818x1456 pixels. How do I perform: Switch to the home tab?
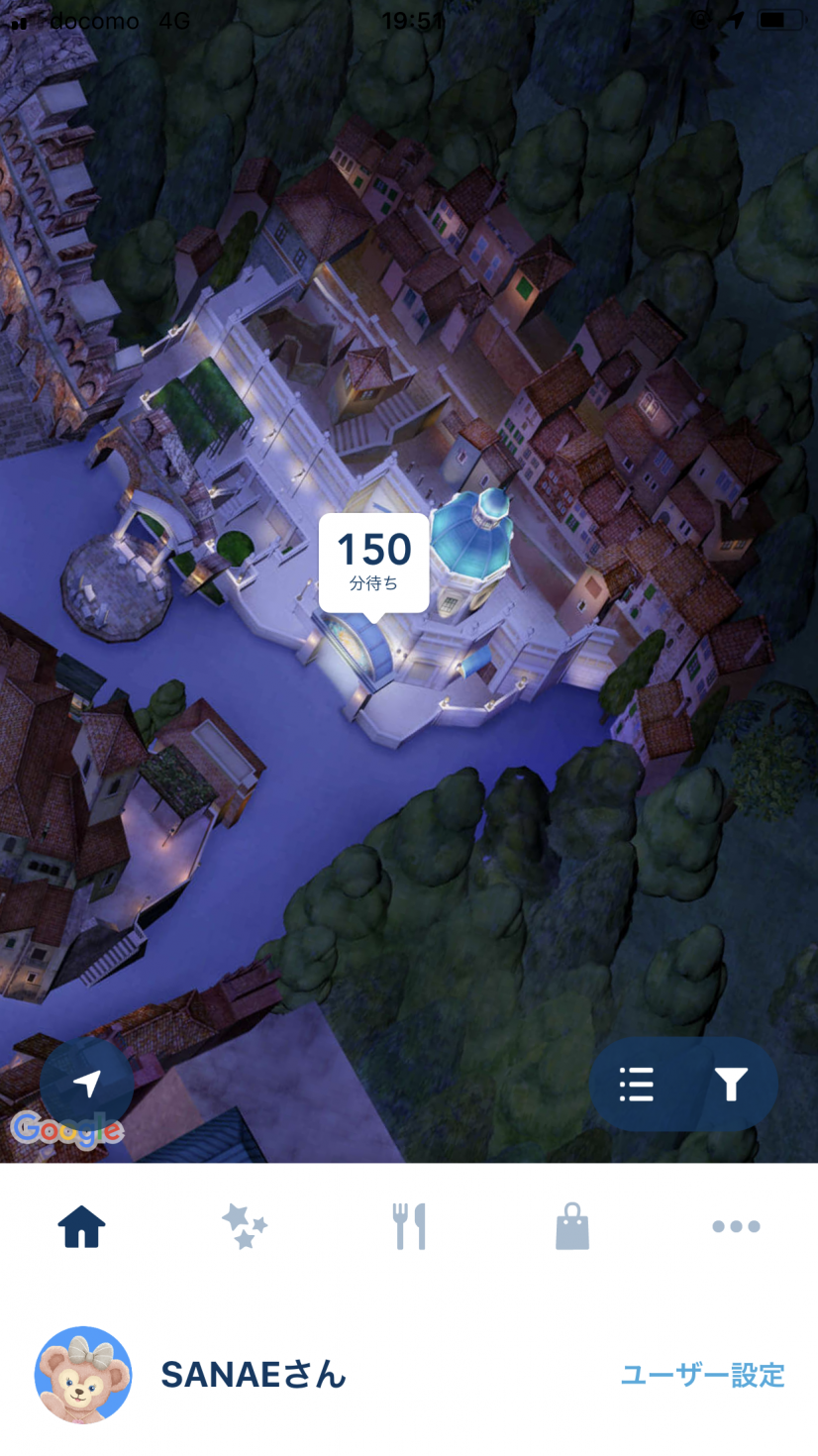pos(82,1226)
